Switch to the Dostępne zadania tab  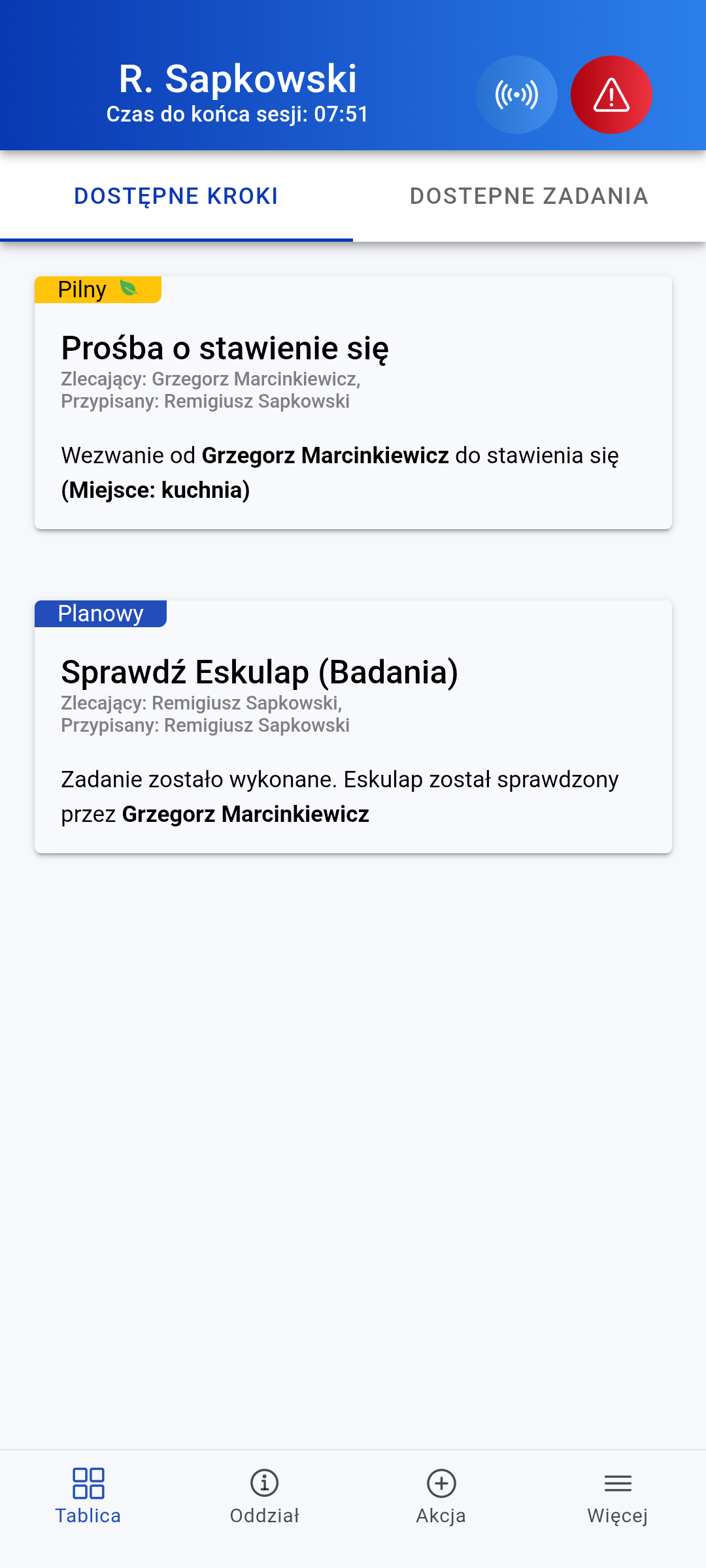click(x=529, y=196)
